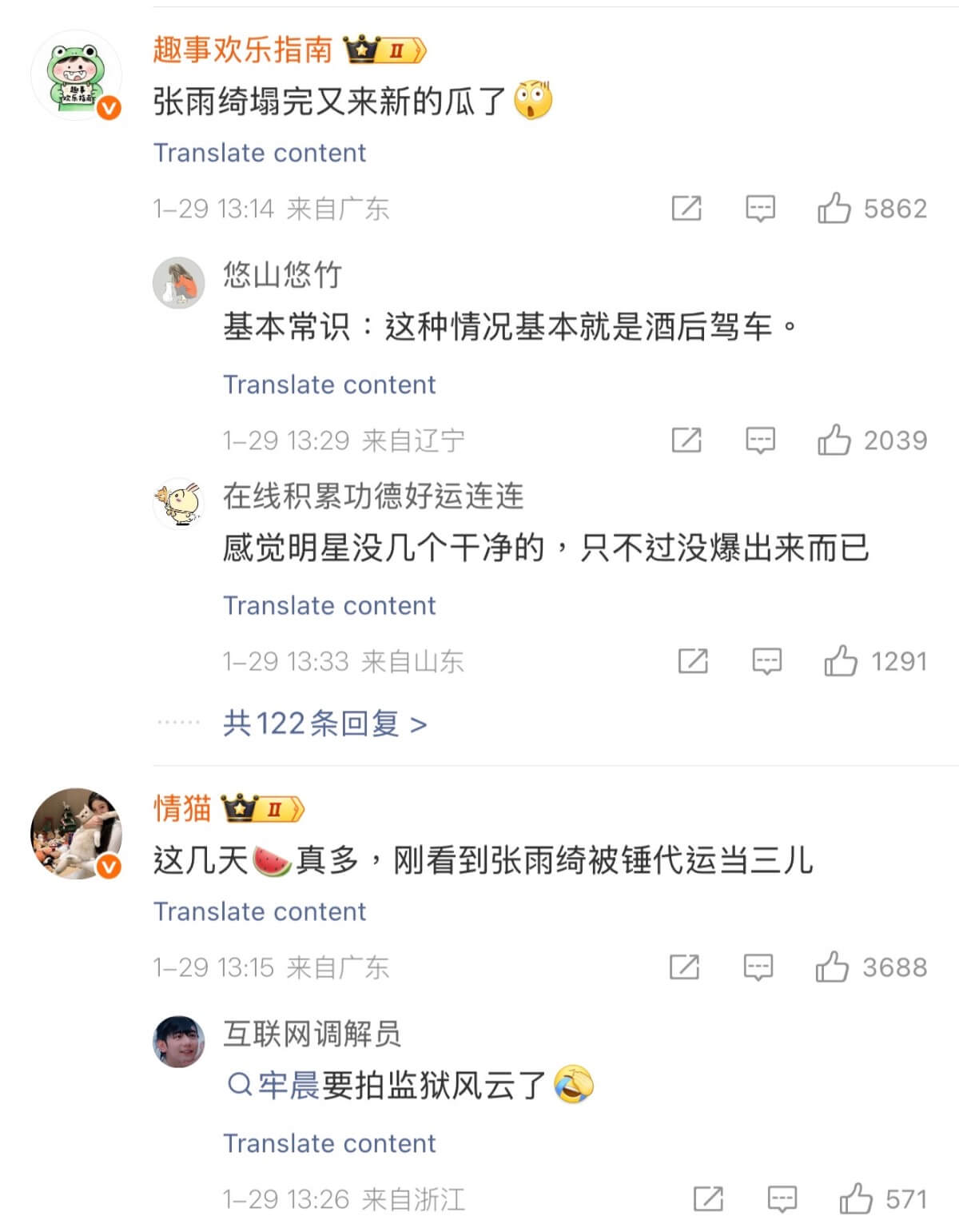Share 在线积累功德好运连连's reply
Image resolution: width=959 pixels, height=1232 pixels.
pyautogui.click(x=693, y=661)
